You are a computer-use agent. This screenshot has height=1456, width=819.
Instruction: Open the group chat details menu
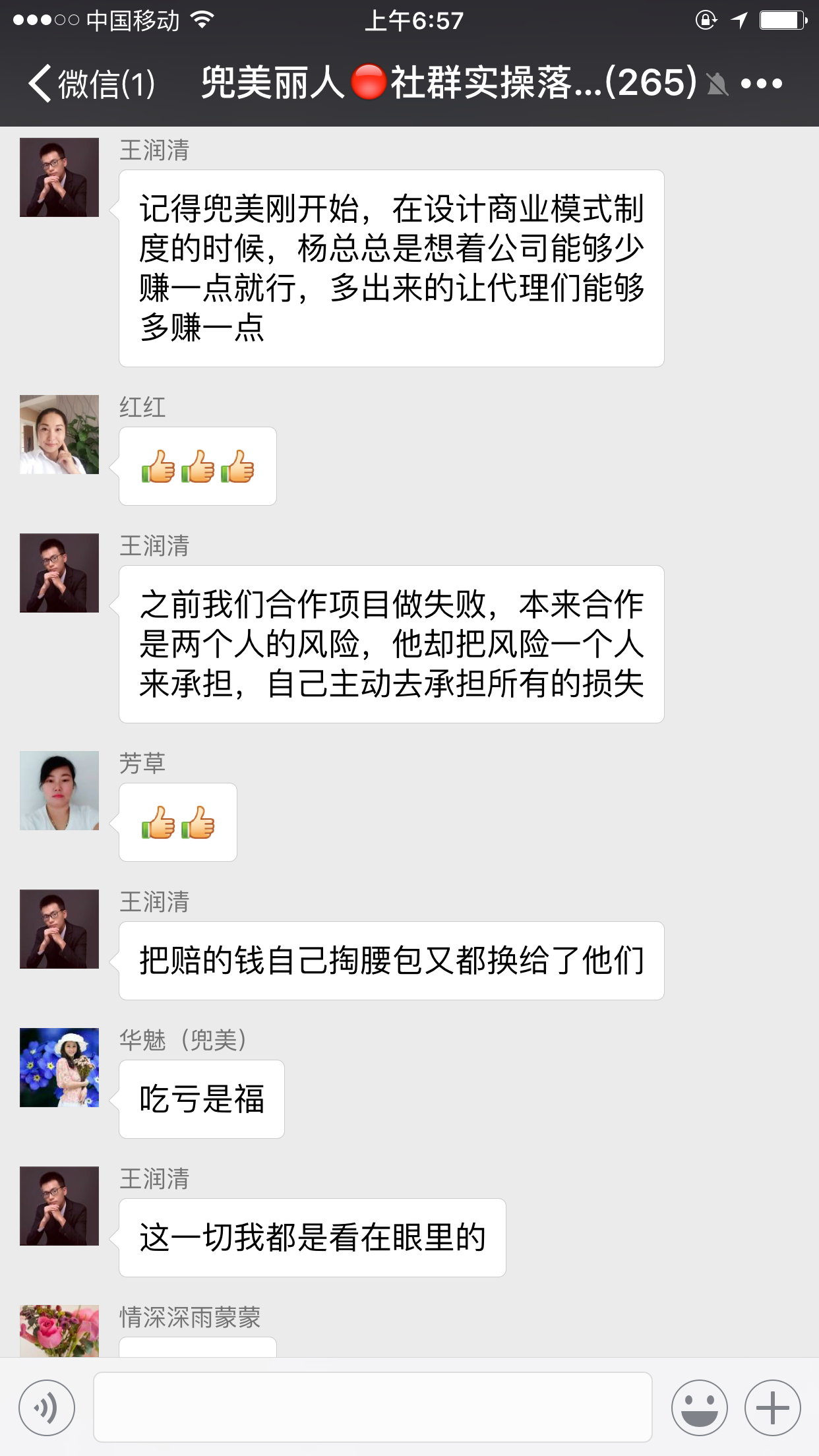pos(761,84)
